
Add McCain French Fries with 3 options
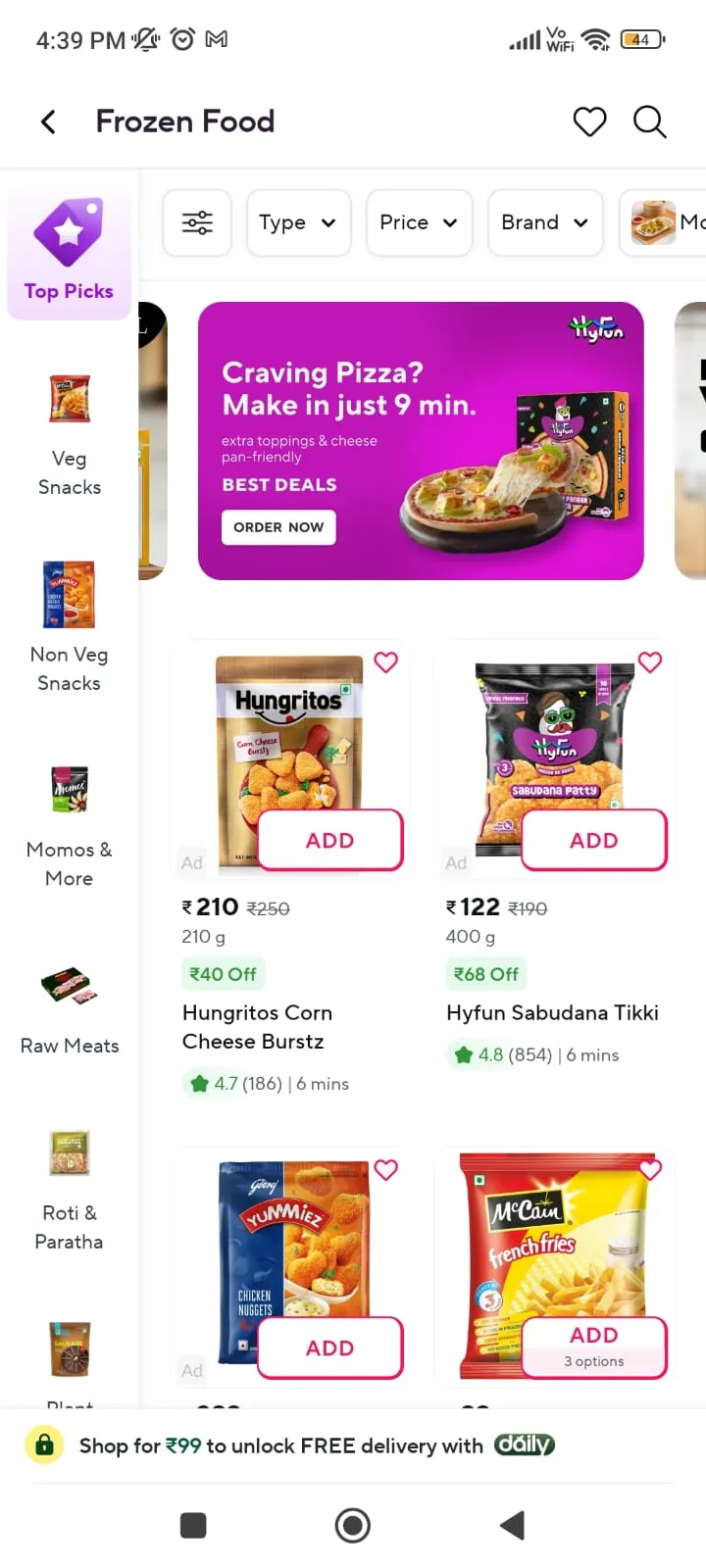[x=594, y=1346]
